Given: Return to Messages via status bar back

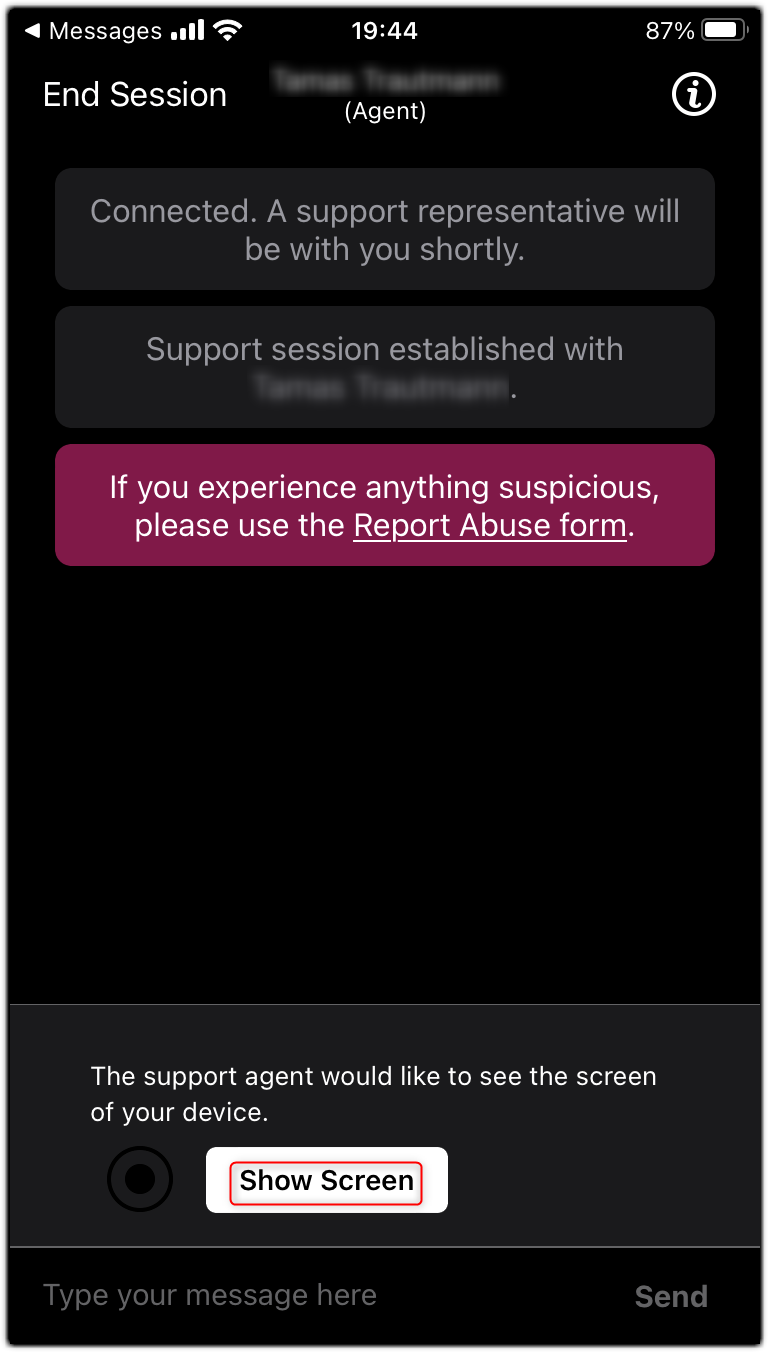Looking at the screenshot, I should tap(94, 31).
